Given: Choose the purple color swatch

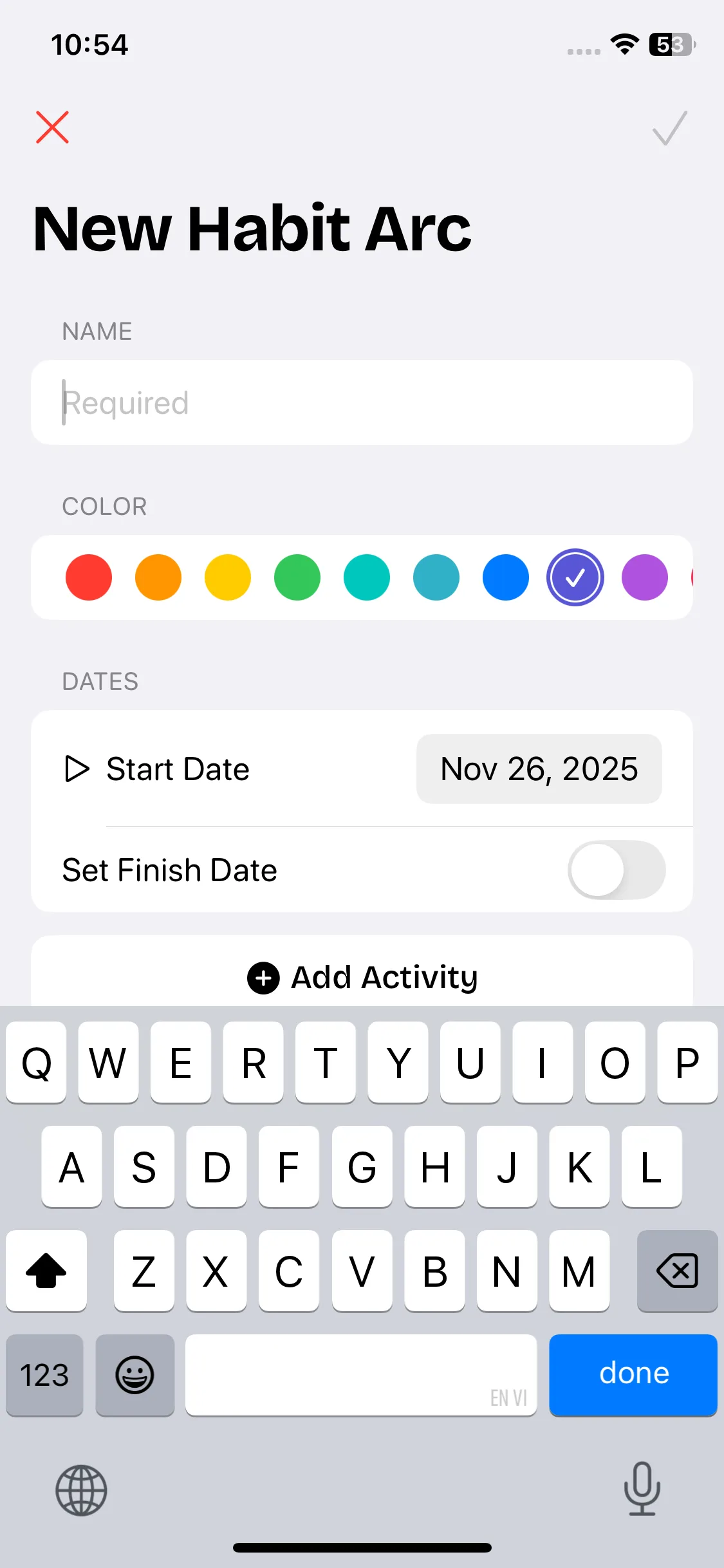Looking at the screenshot, I should 645,577.
